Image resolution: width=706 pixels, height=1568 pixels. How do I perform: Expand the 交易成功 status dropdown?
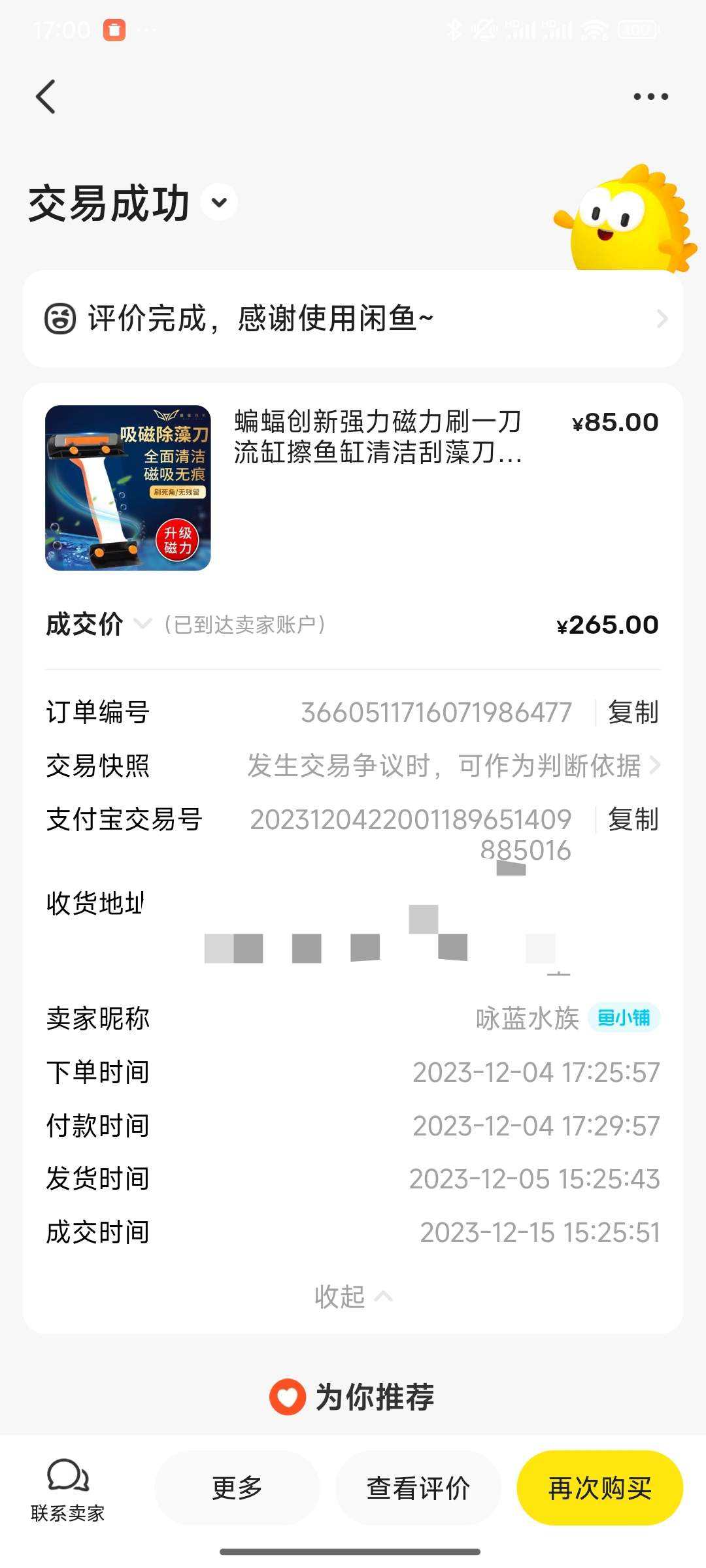220,203
